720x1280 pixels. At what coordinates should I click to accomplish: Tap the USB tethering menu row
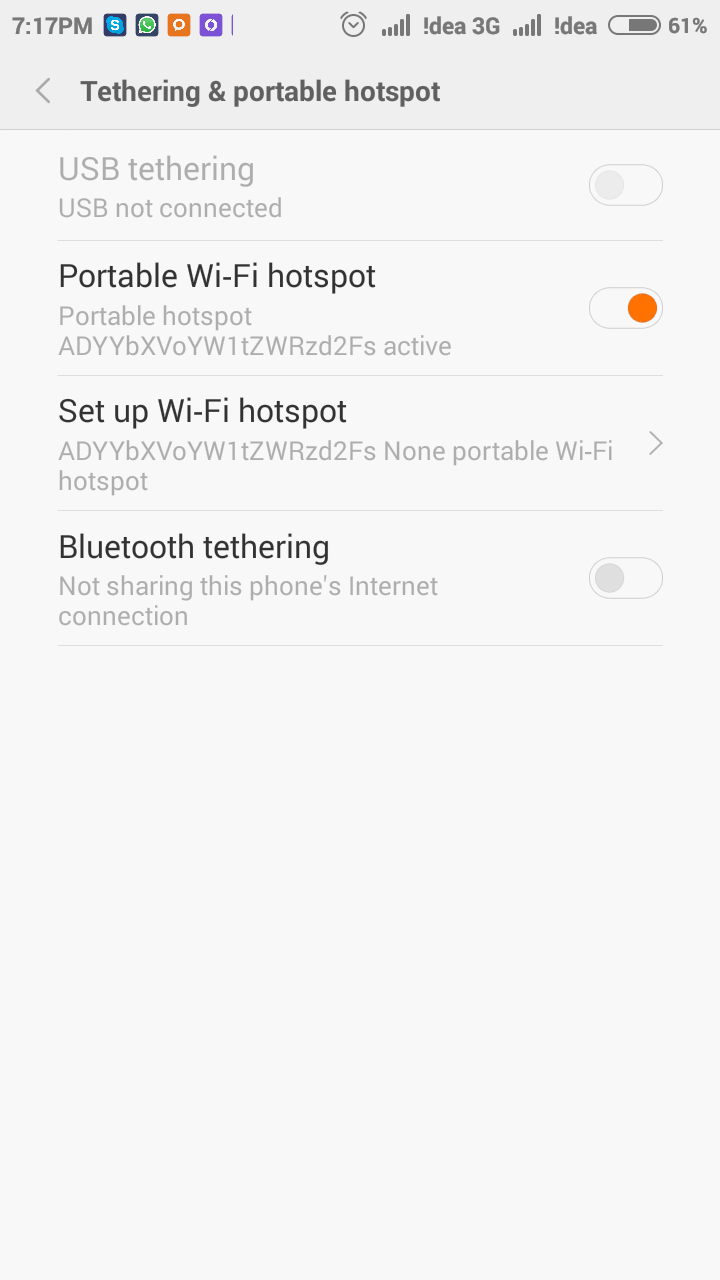pos(300,185)
